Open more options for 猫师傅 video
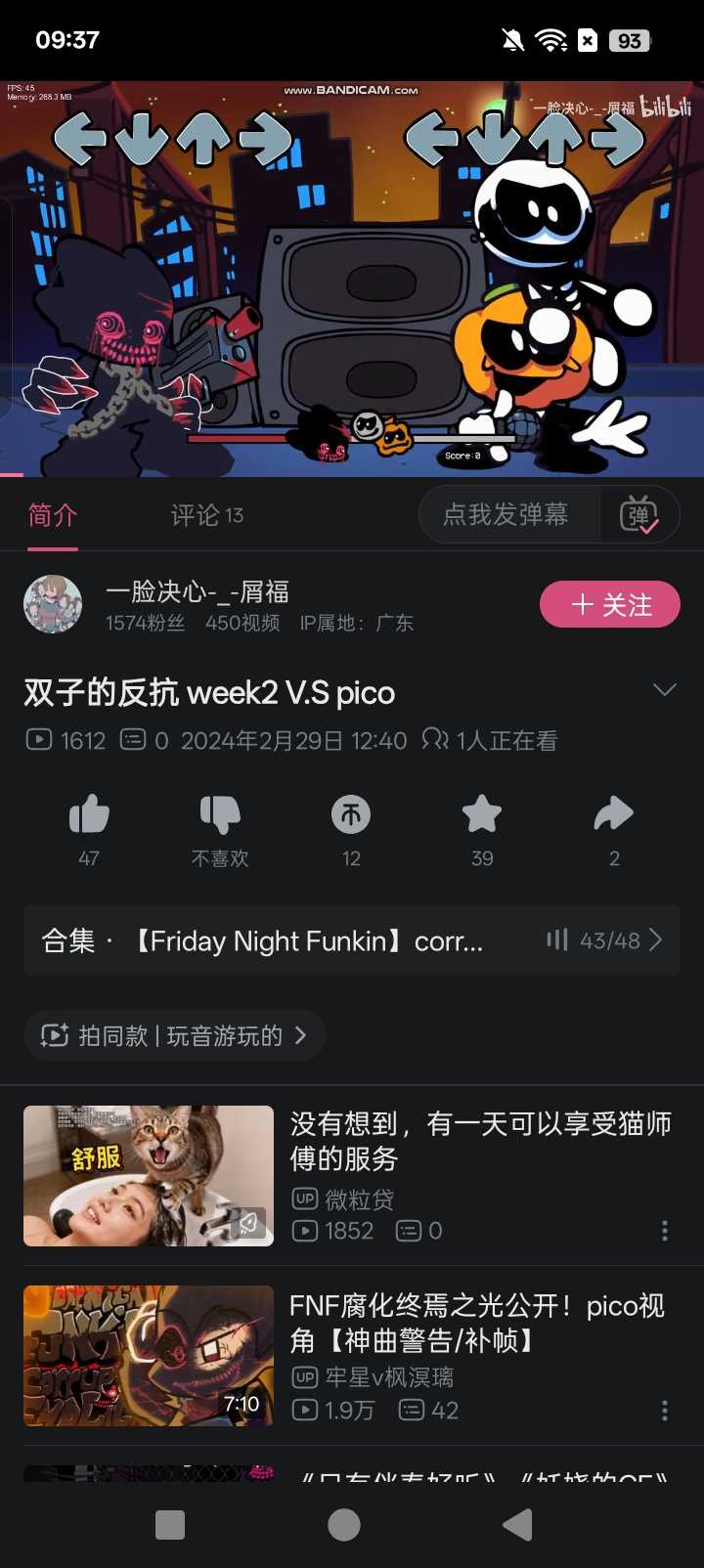704x1568 pixels. (x=665, y=1231)
